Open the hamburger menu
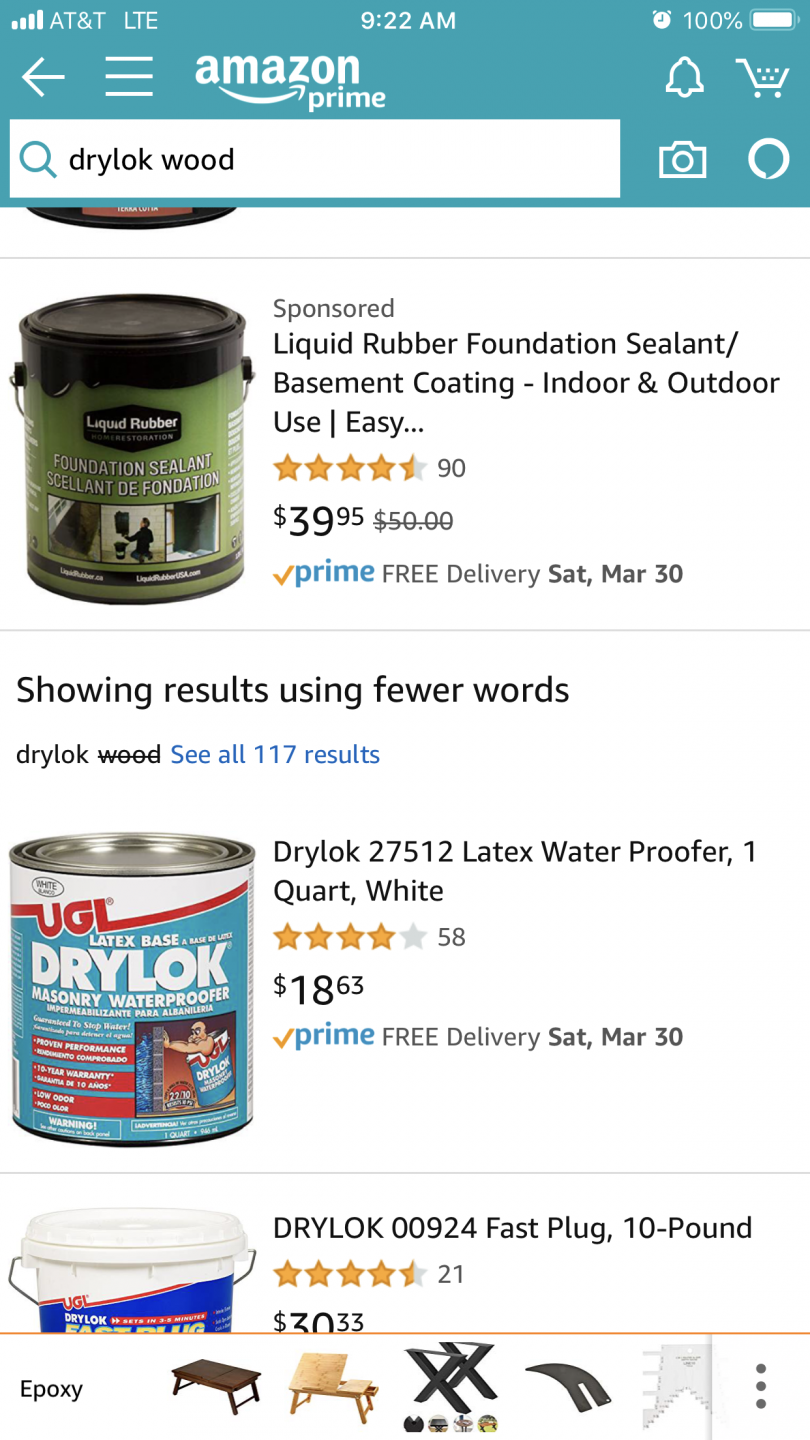The height and width of the screenshot is (1440, 810). [x=128, y=77]
